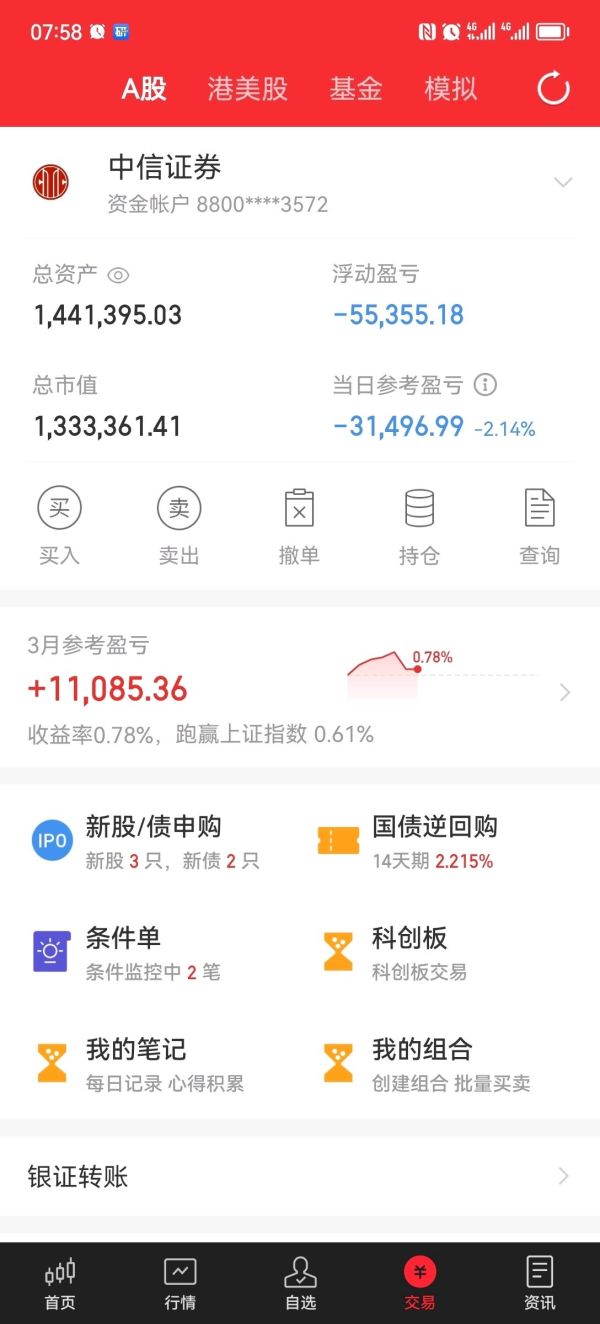Open the 银证转账 row
600x1324 pixels.
tap(300, 1176)
